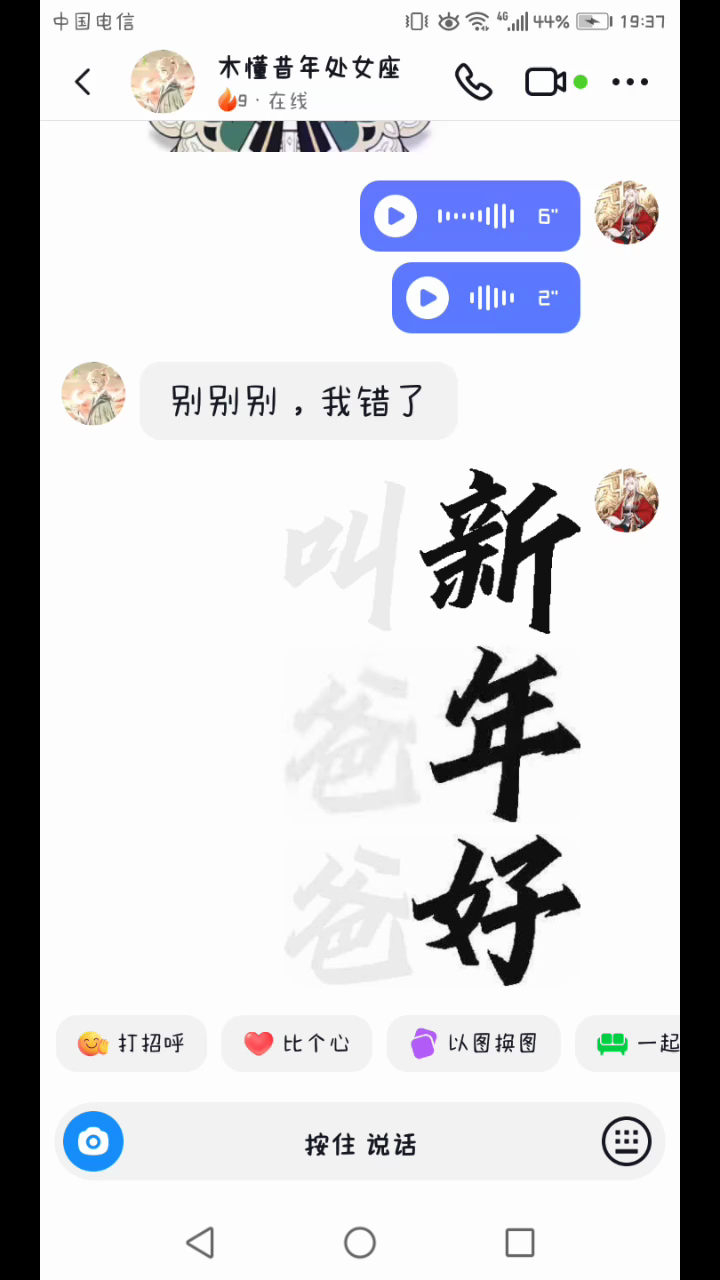Tap the 打招呼 quick chip
The image size is (720, 1280).
coord(132,1043)
